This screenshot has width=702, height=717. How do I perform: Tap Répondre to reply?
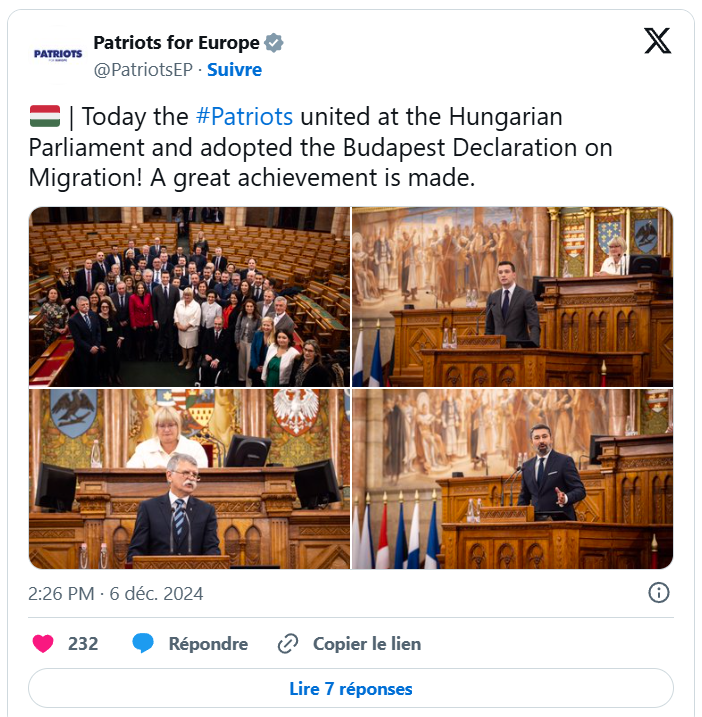click(190, 644)
